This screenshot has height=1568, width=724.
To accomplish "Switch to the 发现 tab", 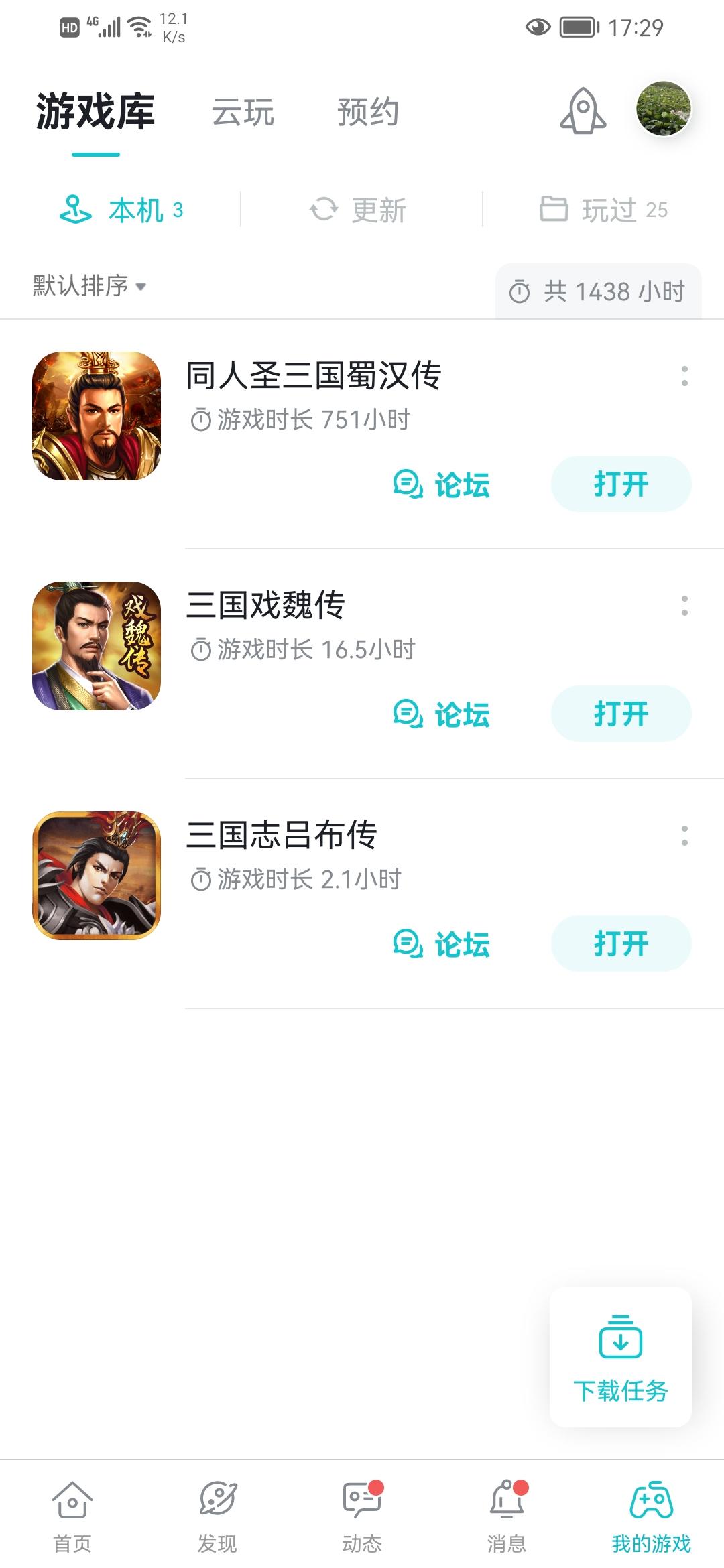I will [217, 1516].
